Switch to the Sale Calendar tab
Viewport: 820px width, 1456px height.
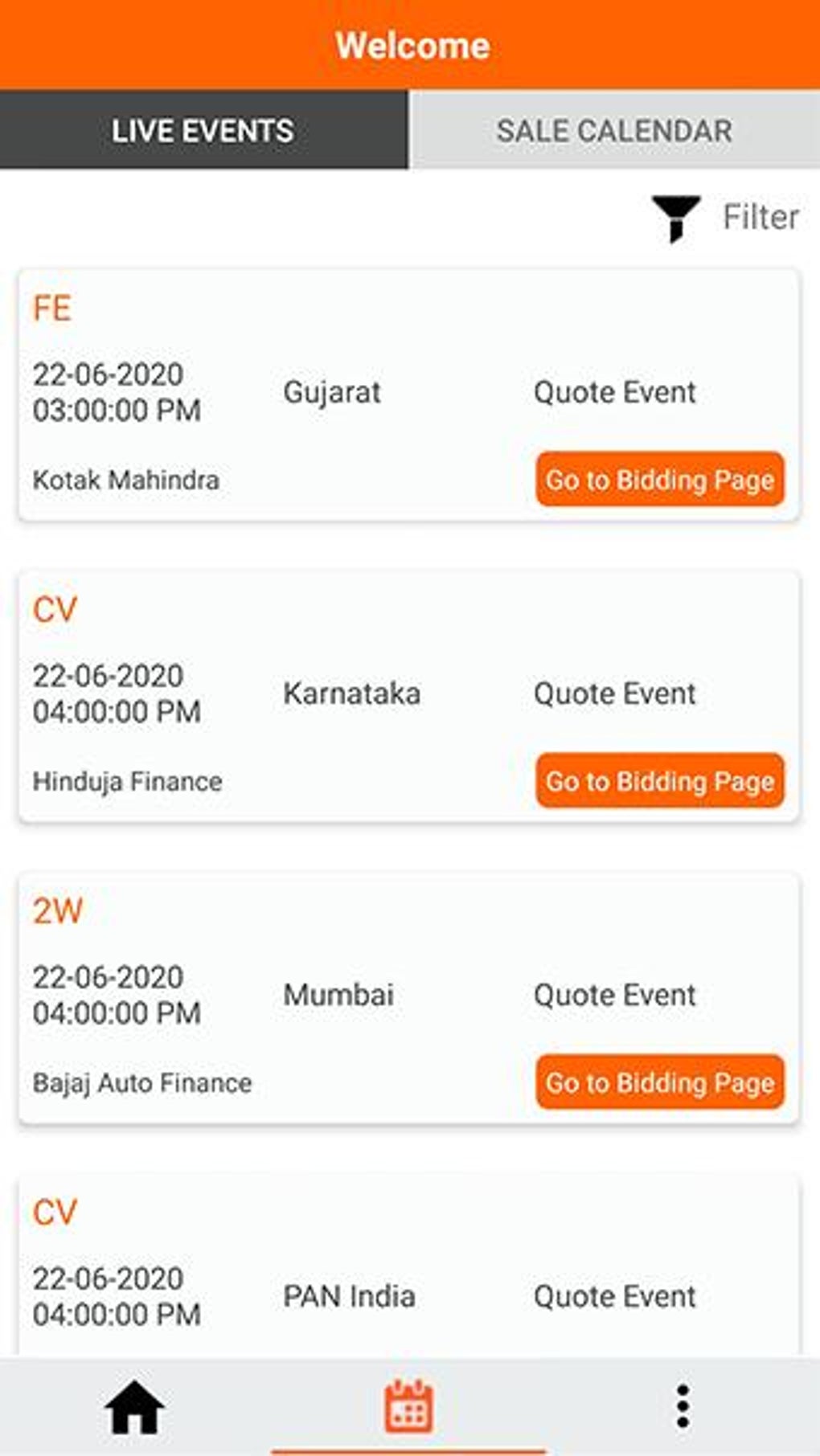click(614, 130)
